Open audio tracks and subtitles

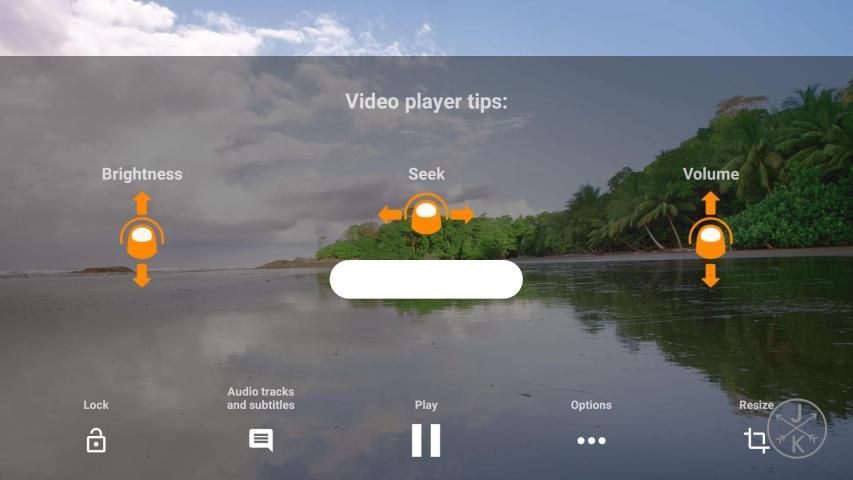(261, 440)
